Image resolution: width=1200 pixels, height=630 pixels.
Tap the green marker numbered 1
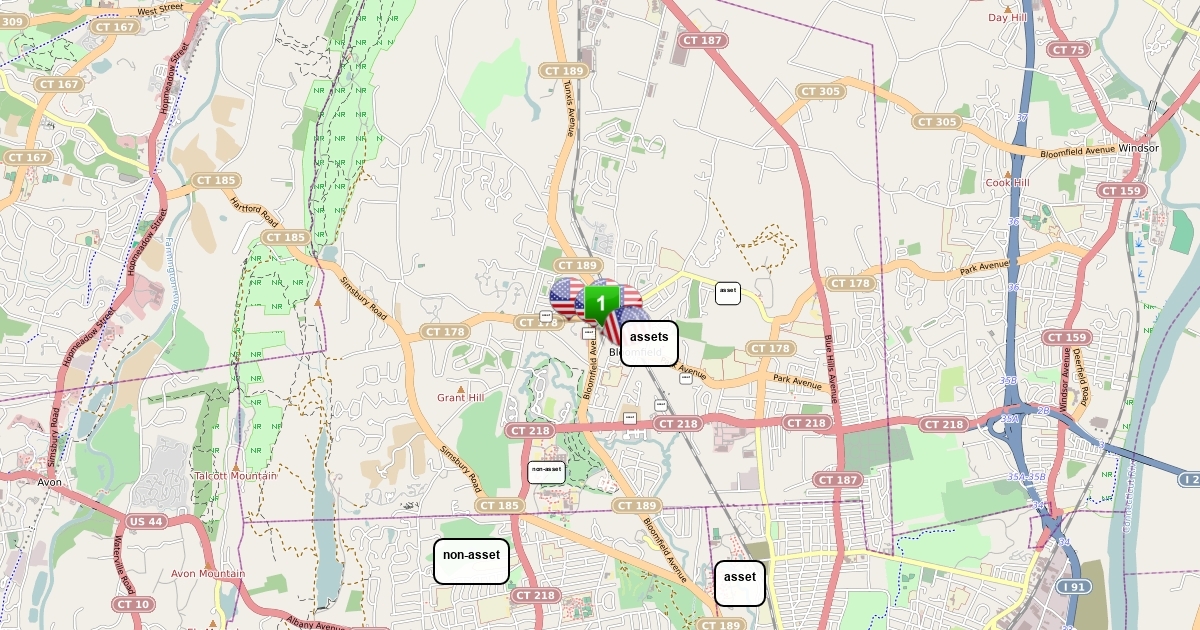[601, 300]
